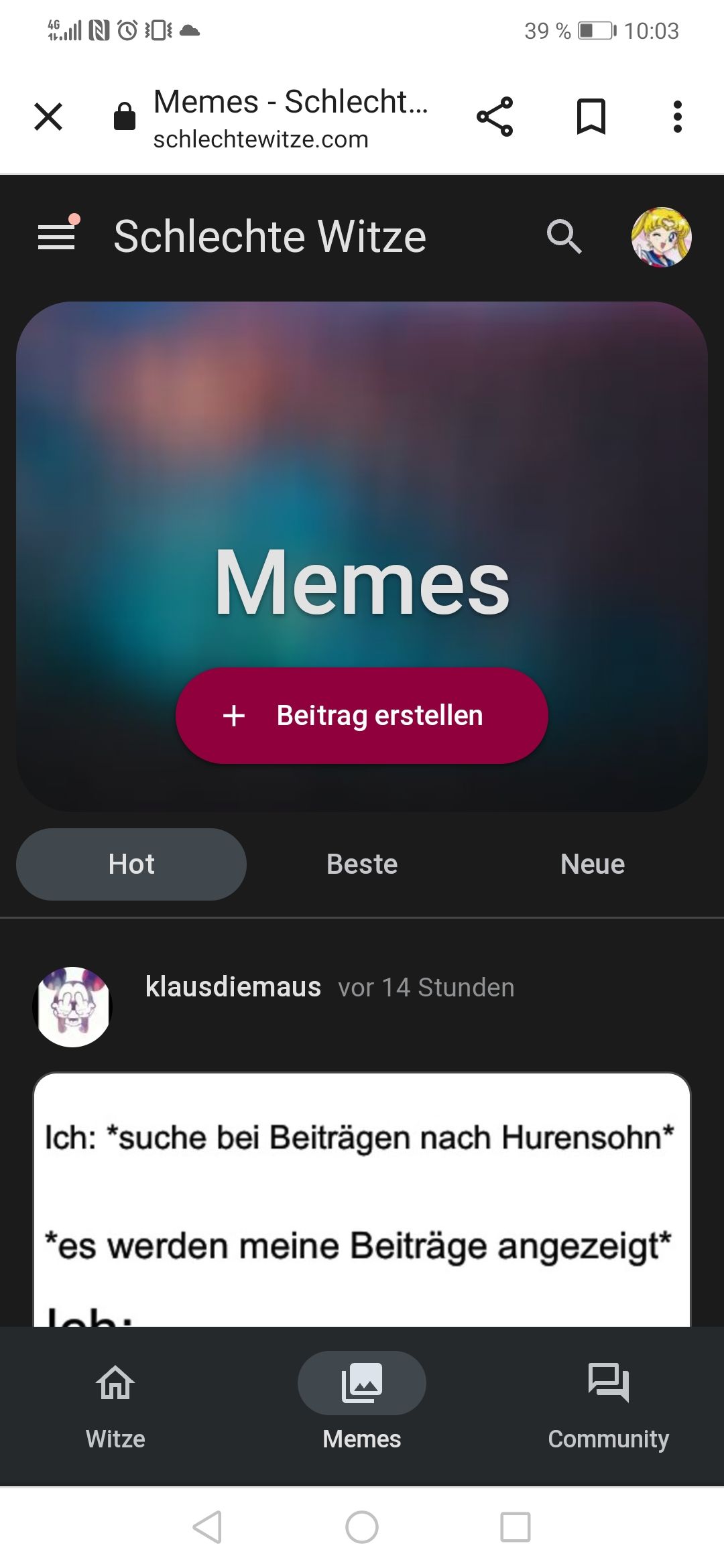The image size is (724, 1568).
Task: Share this page link
Action: point(495,117)
